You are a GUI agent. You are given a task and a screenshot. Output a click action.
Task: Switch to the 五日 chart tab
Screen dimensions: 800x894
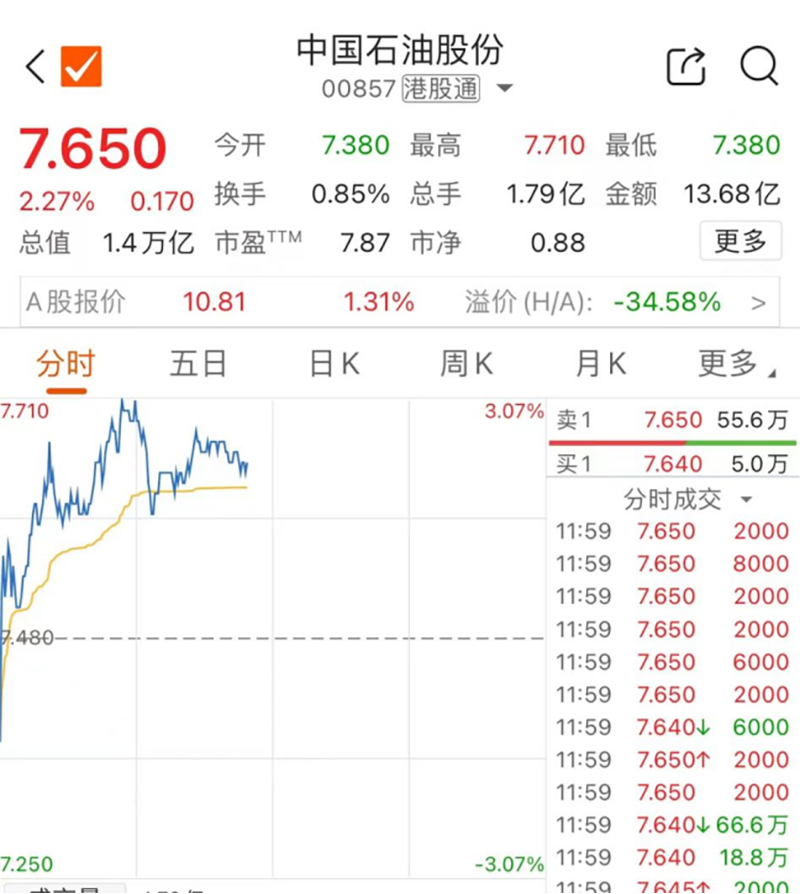(x=198, y=365)
